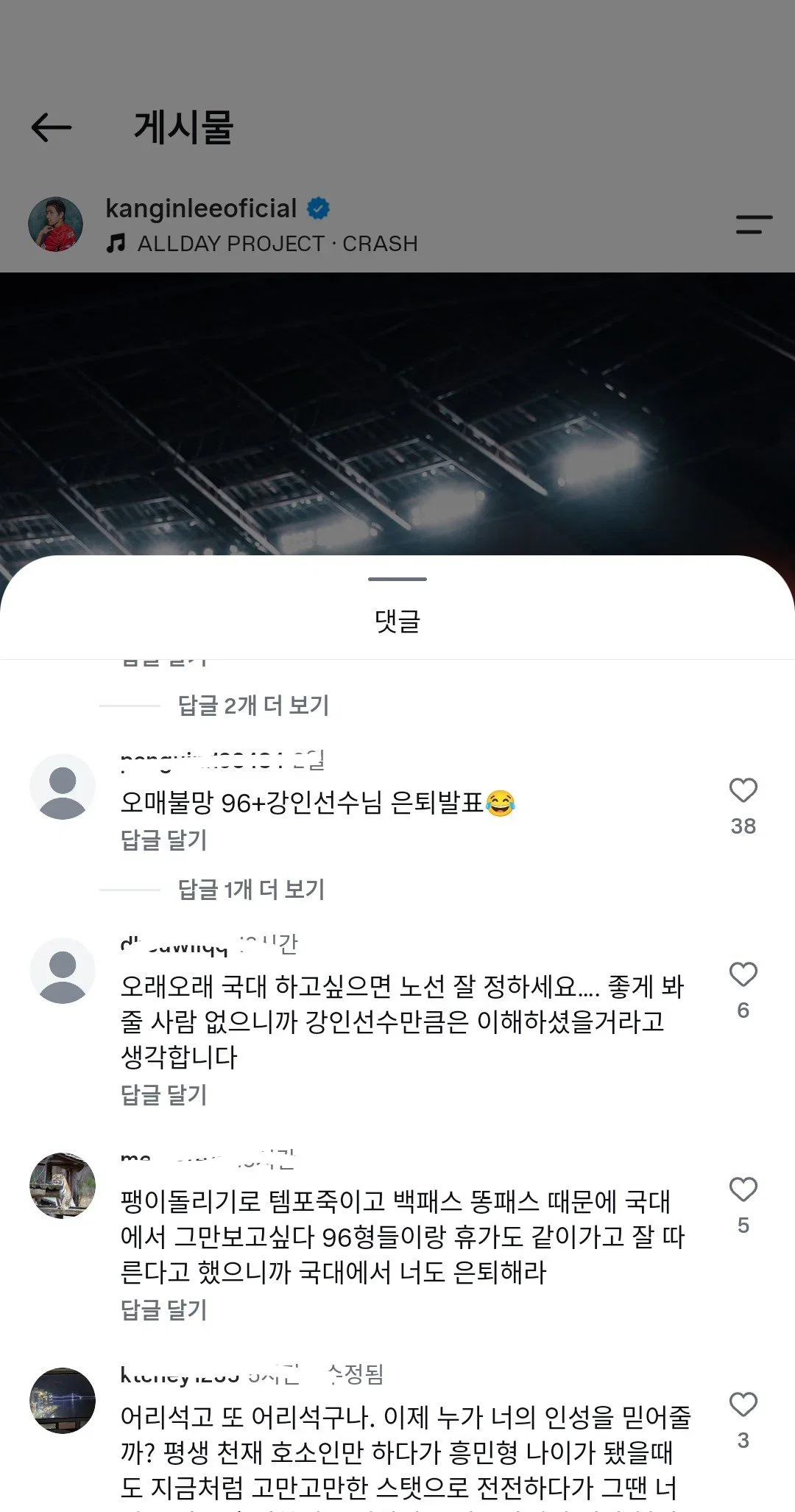Like the 오매불망 96+강인선수님 comment
Viewport: 795px width, 1512px height.
pos(743,790)
